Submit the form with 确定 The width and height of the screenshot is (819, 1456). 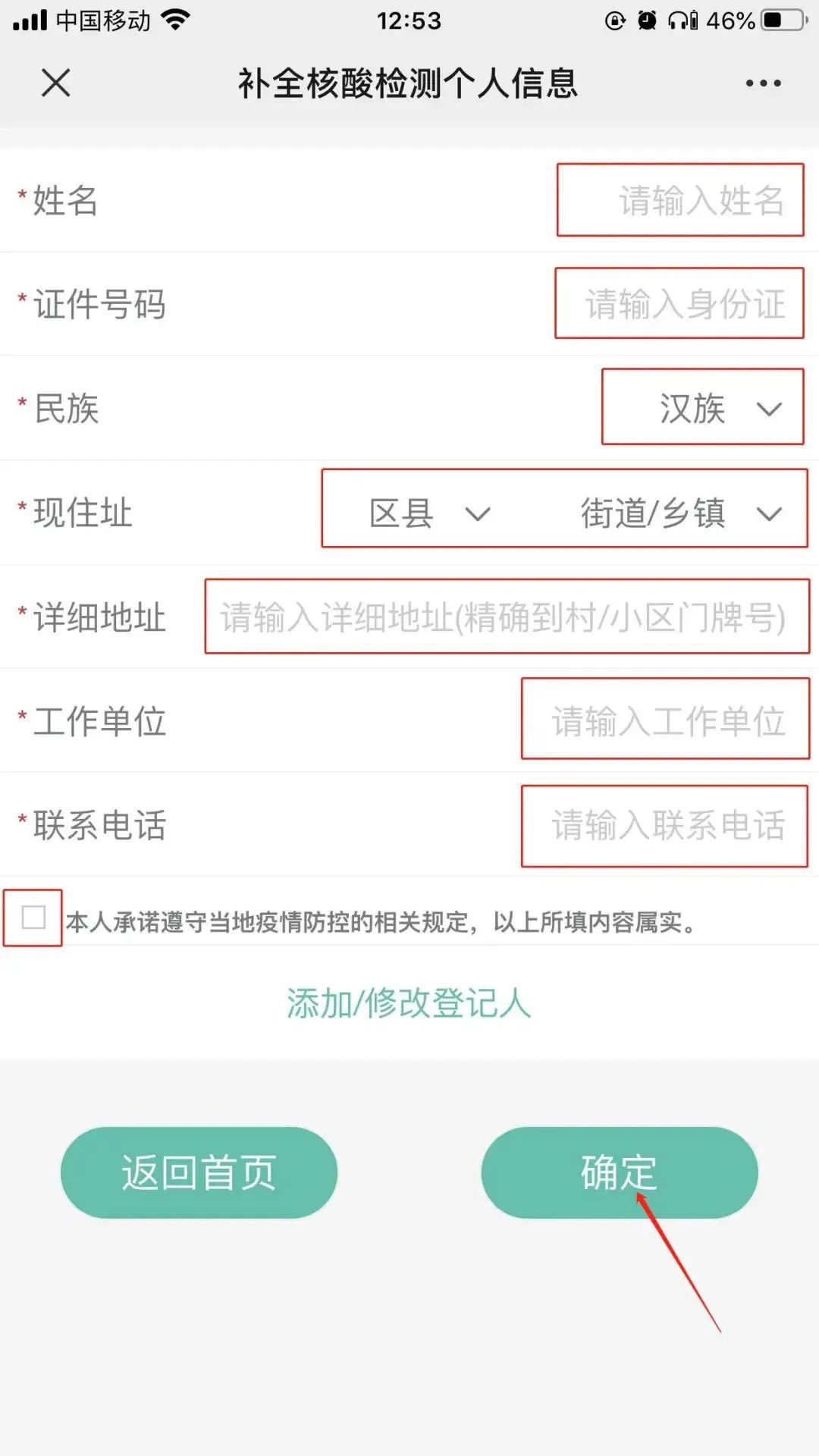(619, 1172)
